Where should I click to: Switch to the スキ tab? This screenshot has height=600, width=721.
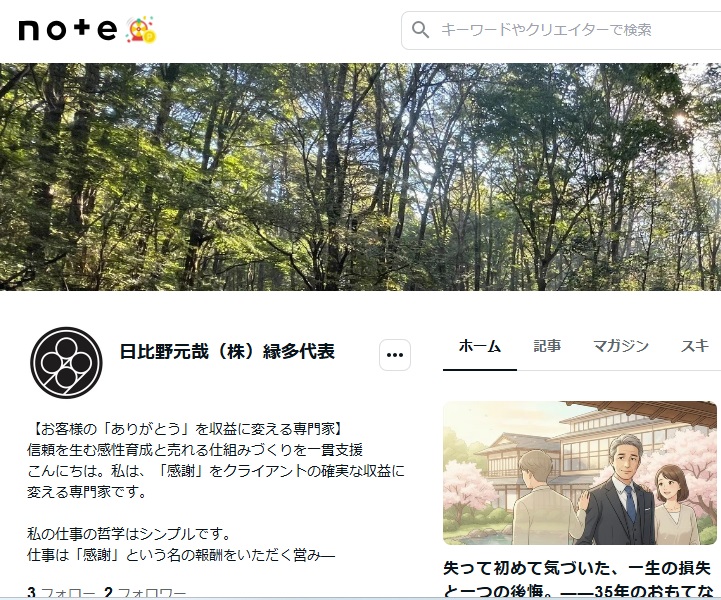pos(695,346)
